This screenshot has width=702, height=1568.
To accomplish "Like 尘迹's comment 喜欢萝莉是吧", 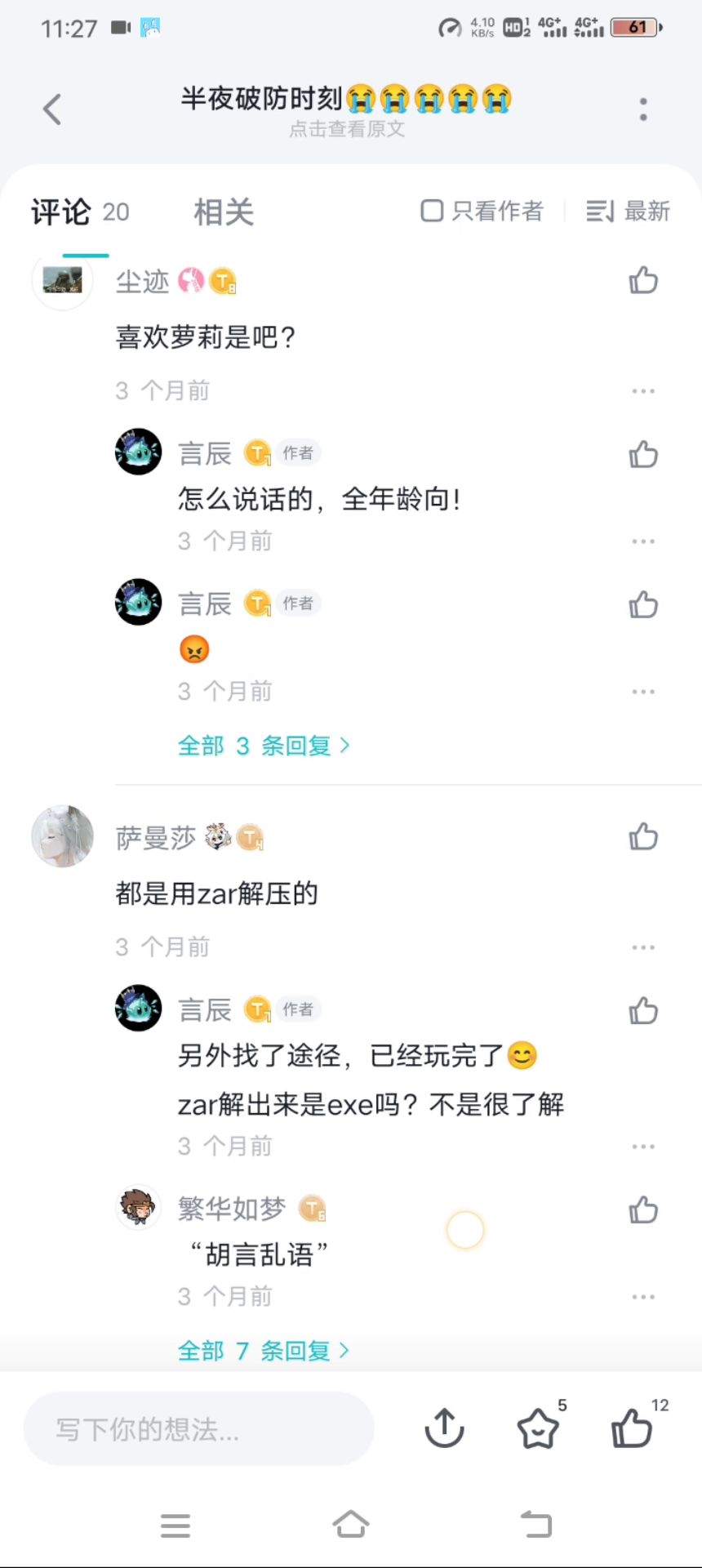I will pyautogui.click(x=643, y=280).
